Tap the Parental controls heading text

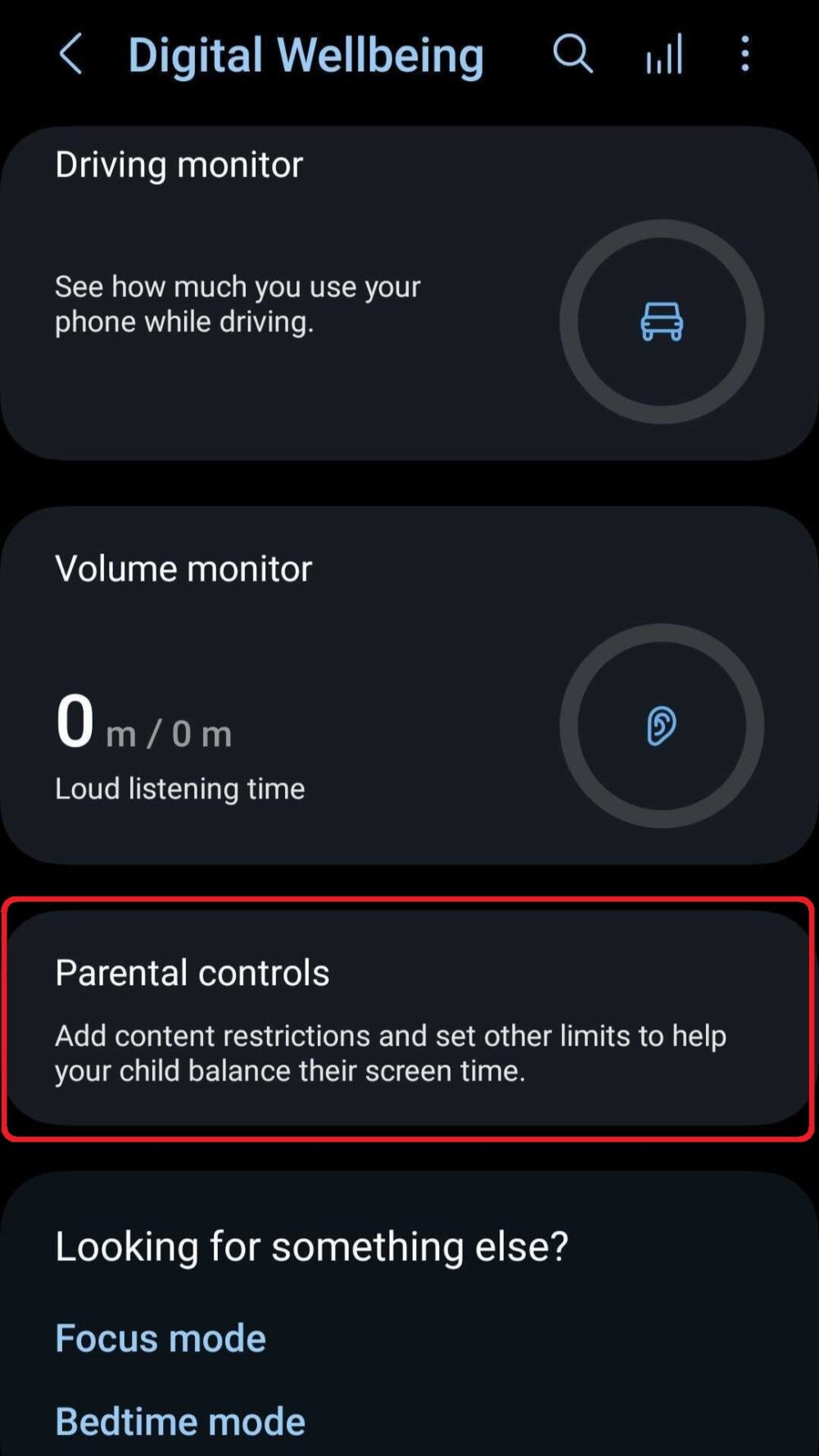192,972
